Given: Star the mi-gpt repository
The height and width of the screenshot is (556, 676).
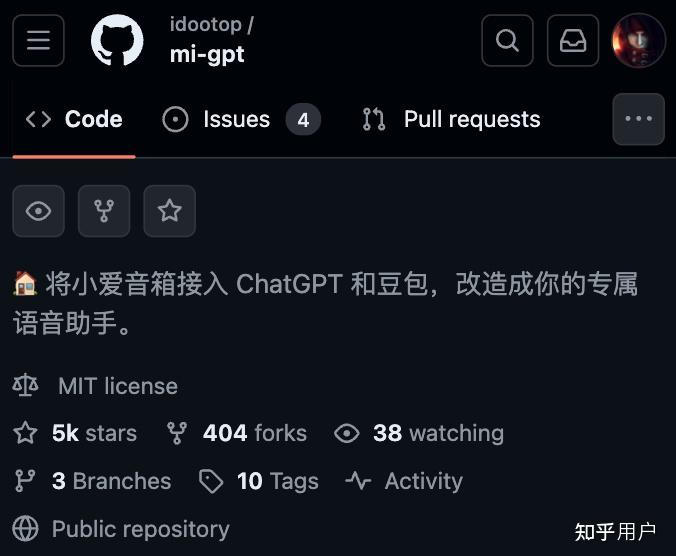Looking at the screenshot, I should [169, 211].
